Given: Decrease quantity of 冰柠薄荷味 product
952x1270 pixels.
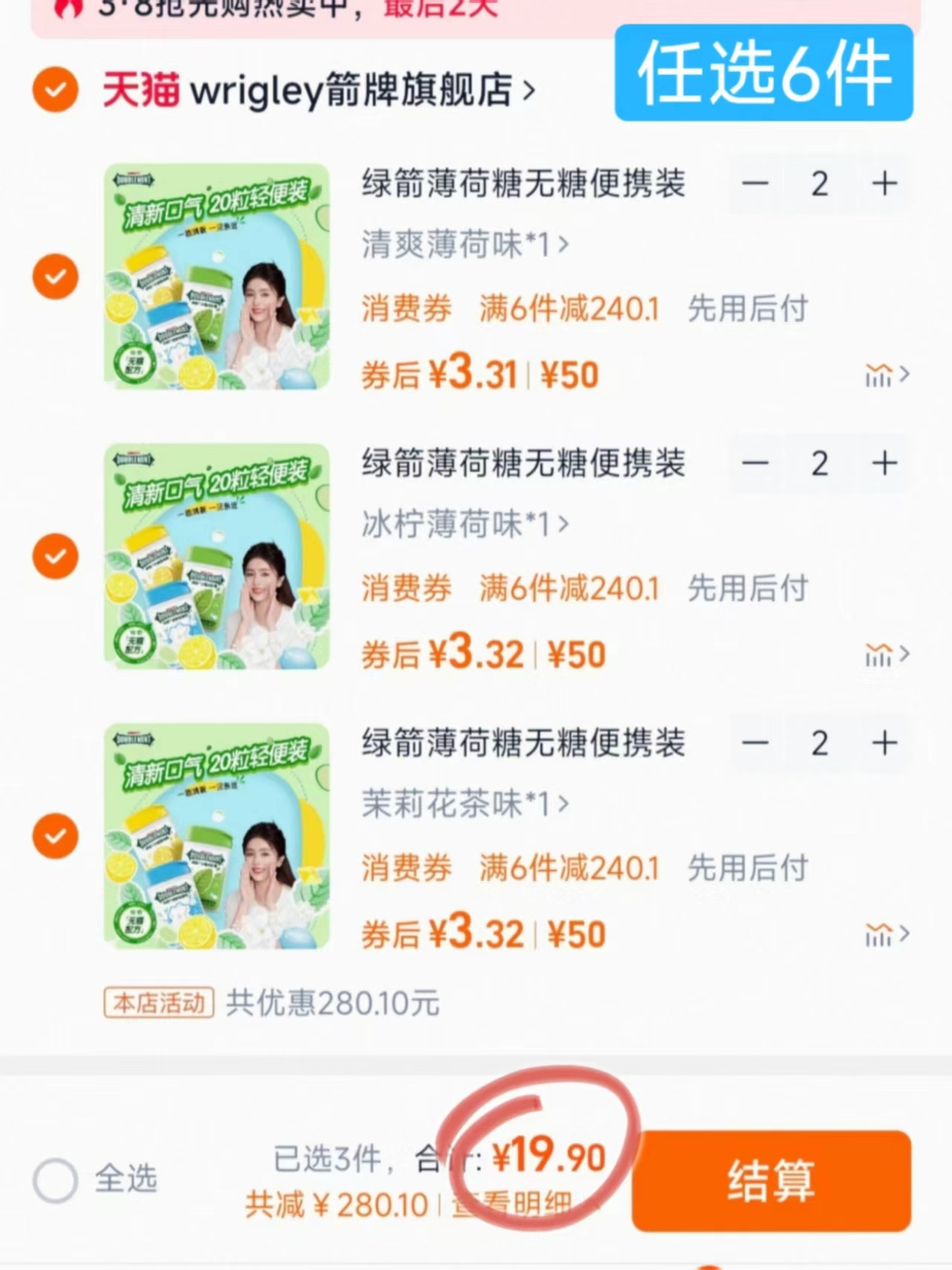Looking at the screenshot, I should 756,463.
